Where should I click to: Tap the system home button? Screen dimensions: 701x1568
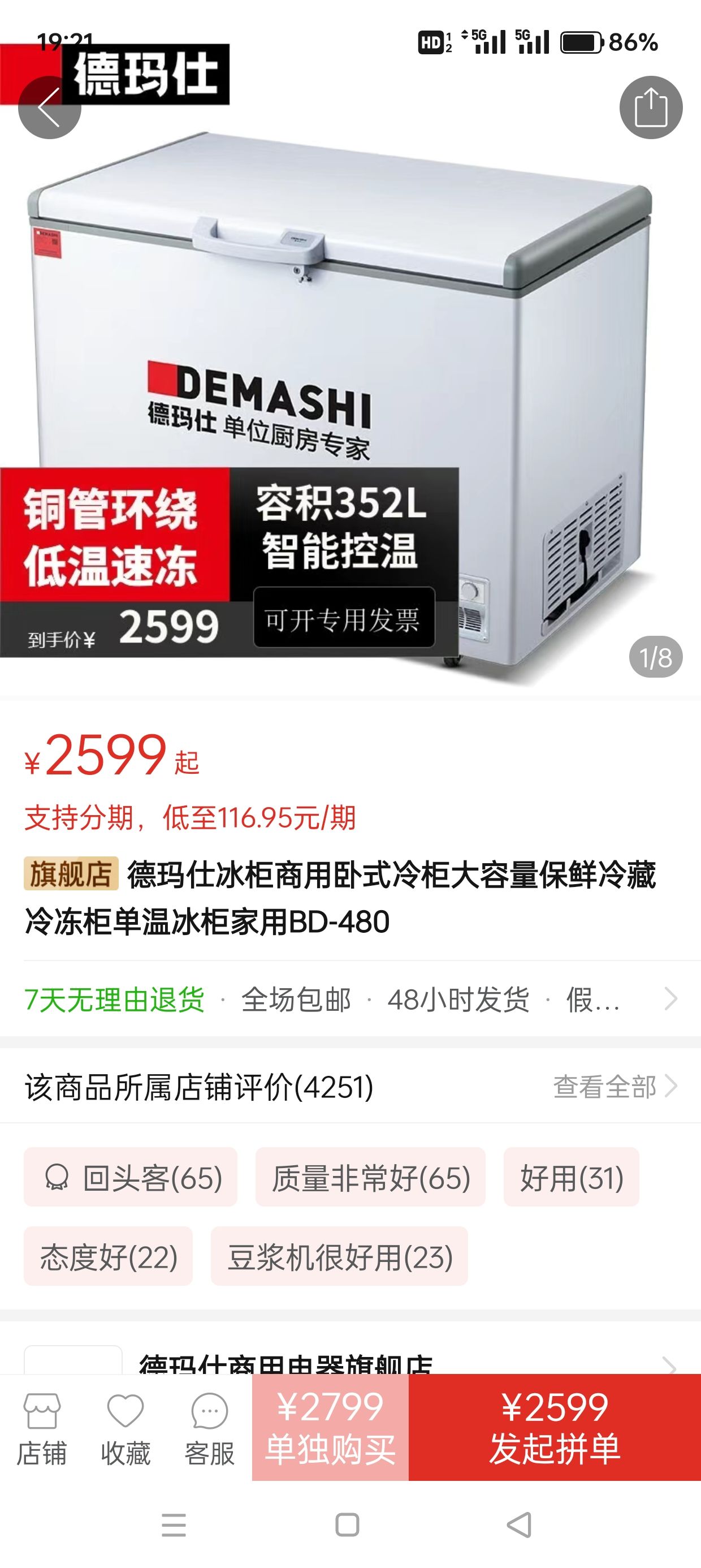(x=348, y=1525)
